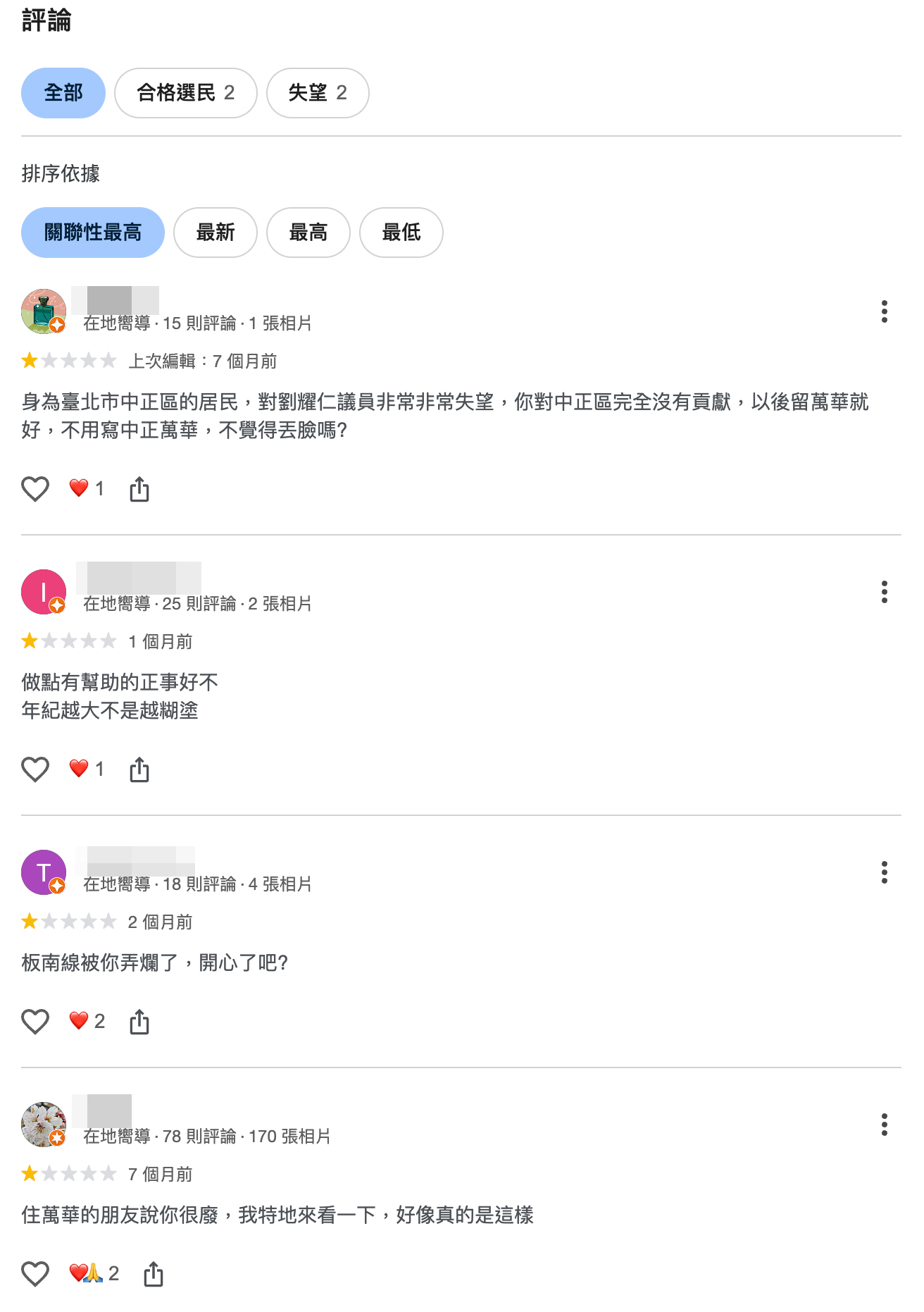Open overflow menu on the 住萬華的朋友 review
The width and height of the screenshot is (924, 1312).
(x=884, y=1125)
